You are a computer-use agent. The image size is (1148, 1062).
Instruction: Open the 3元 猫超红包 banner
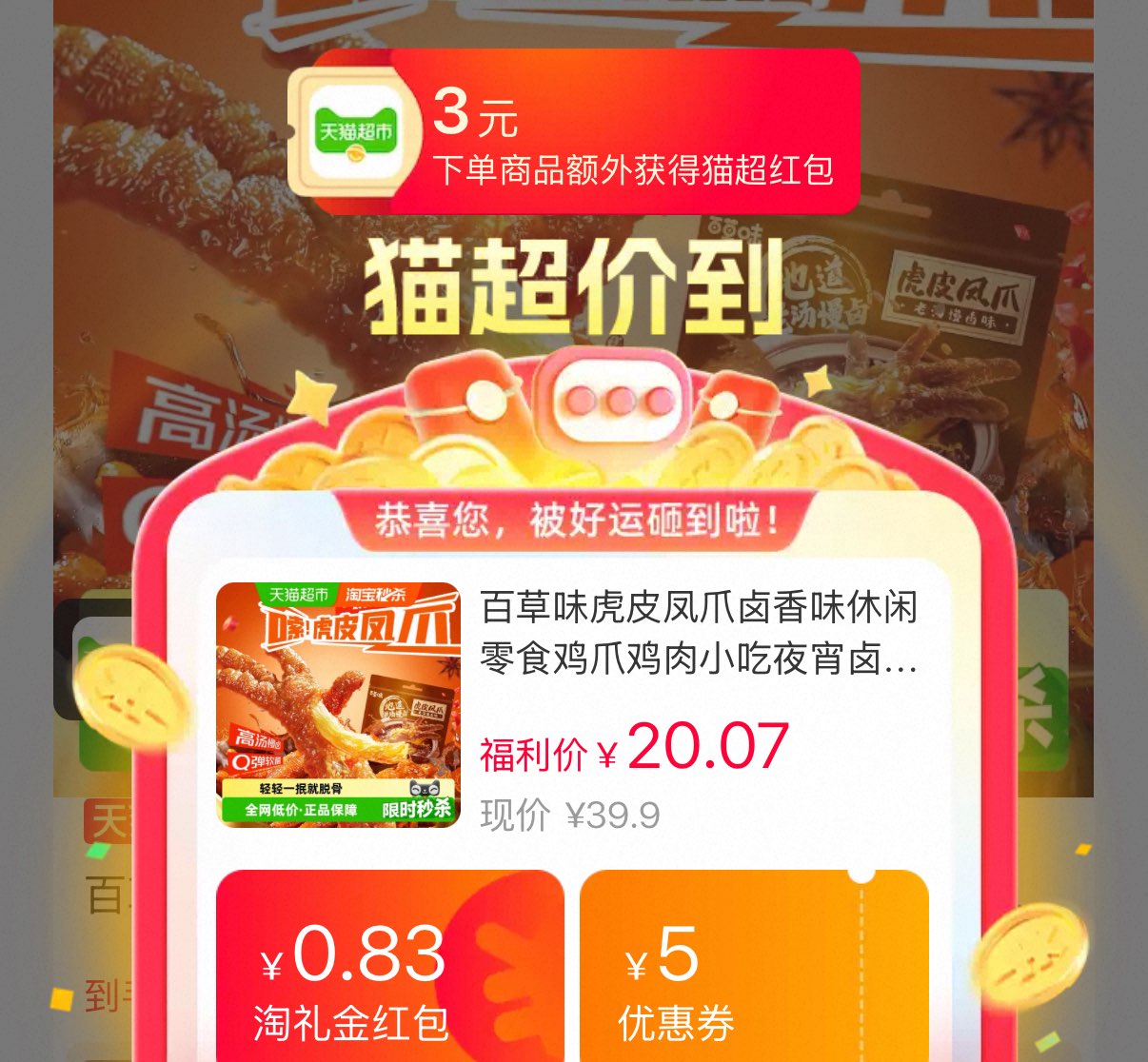point(574,131)
